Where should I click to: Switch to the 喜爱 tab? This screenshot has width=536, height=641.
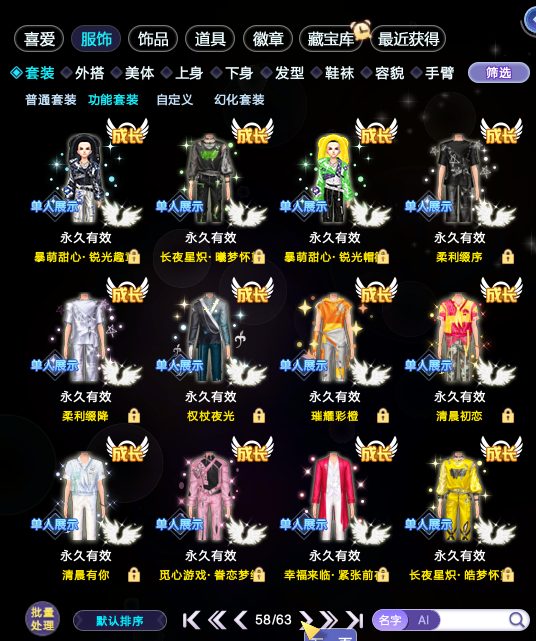pos(39,39)
